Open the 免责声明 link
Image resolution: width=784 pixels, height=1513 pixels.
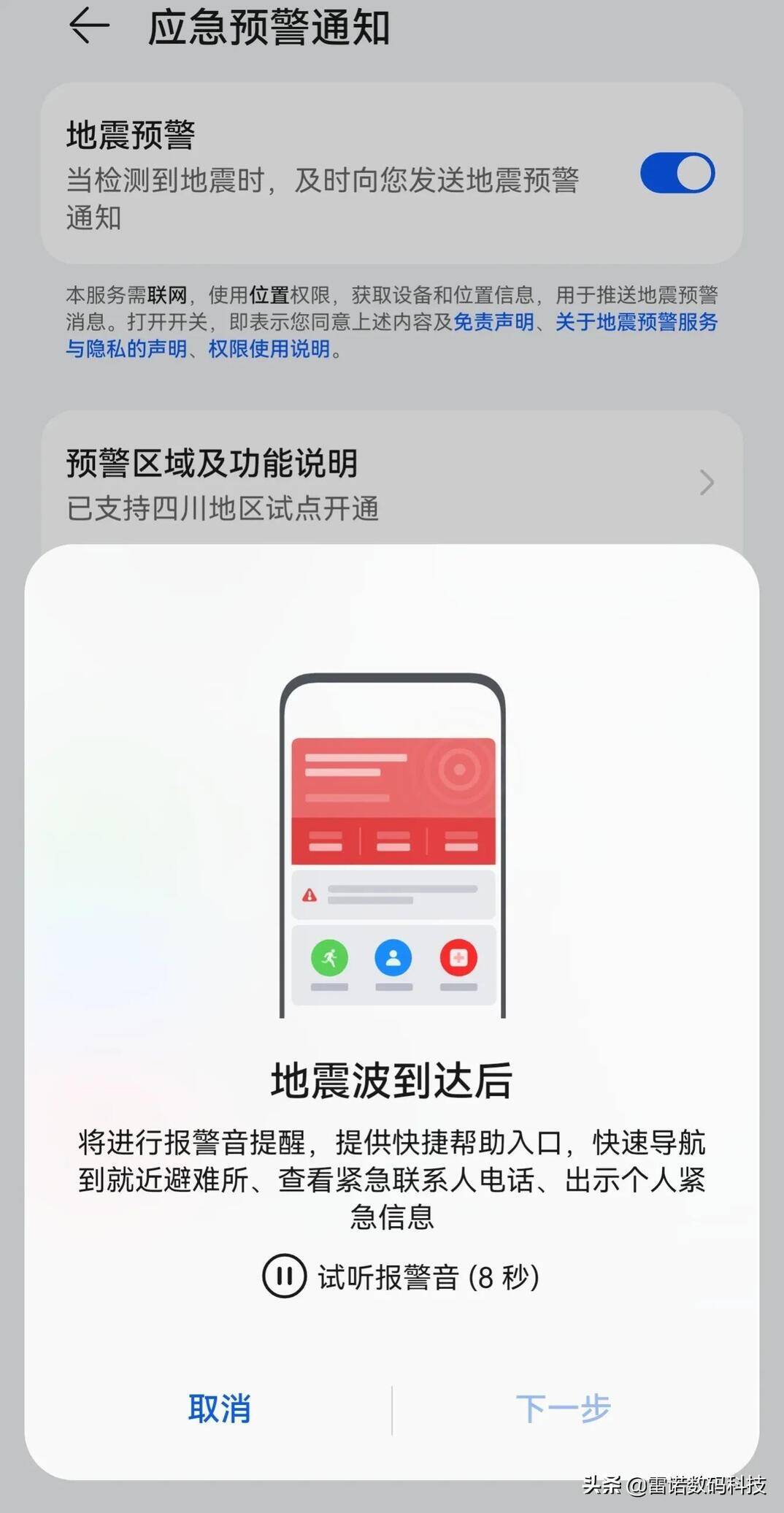[494, 322]
